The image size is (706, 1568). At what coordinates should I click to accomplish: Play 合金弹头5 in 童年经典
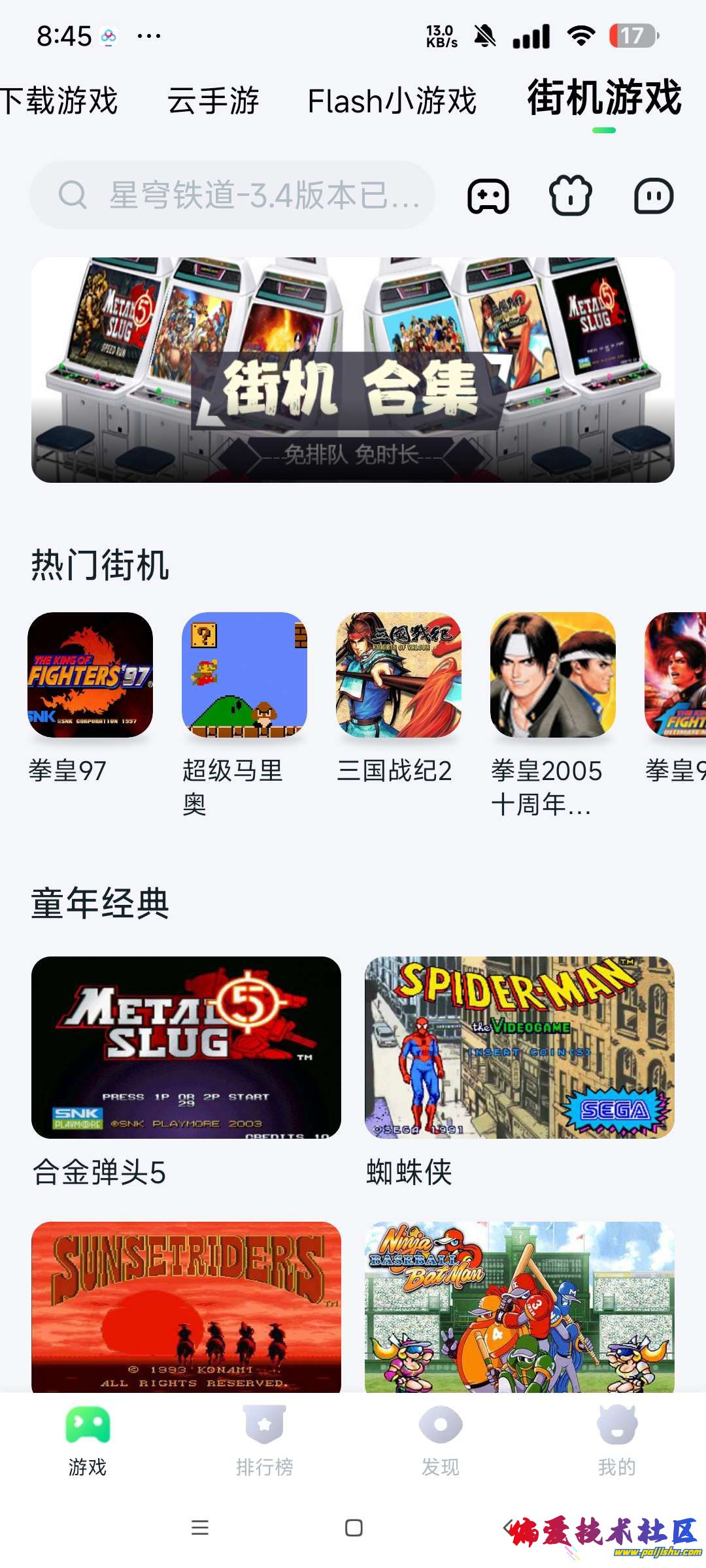(x=186, y=1047)
